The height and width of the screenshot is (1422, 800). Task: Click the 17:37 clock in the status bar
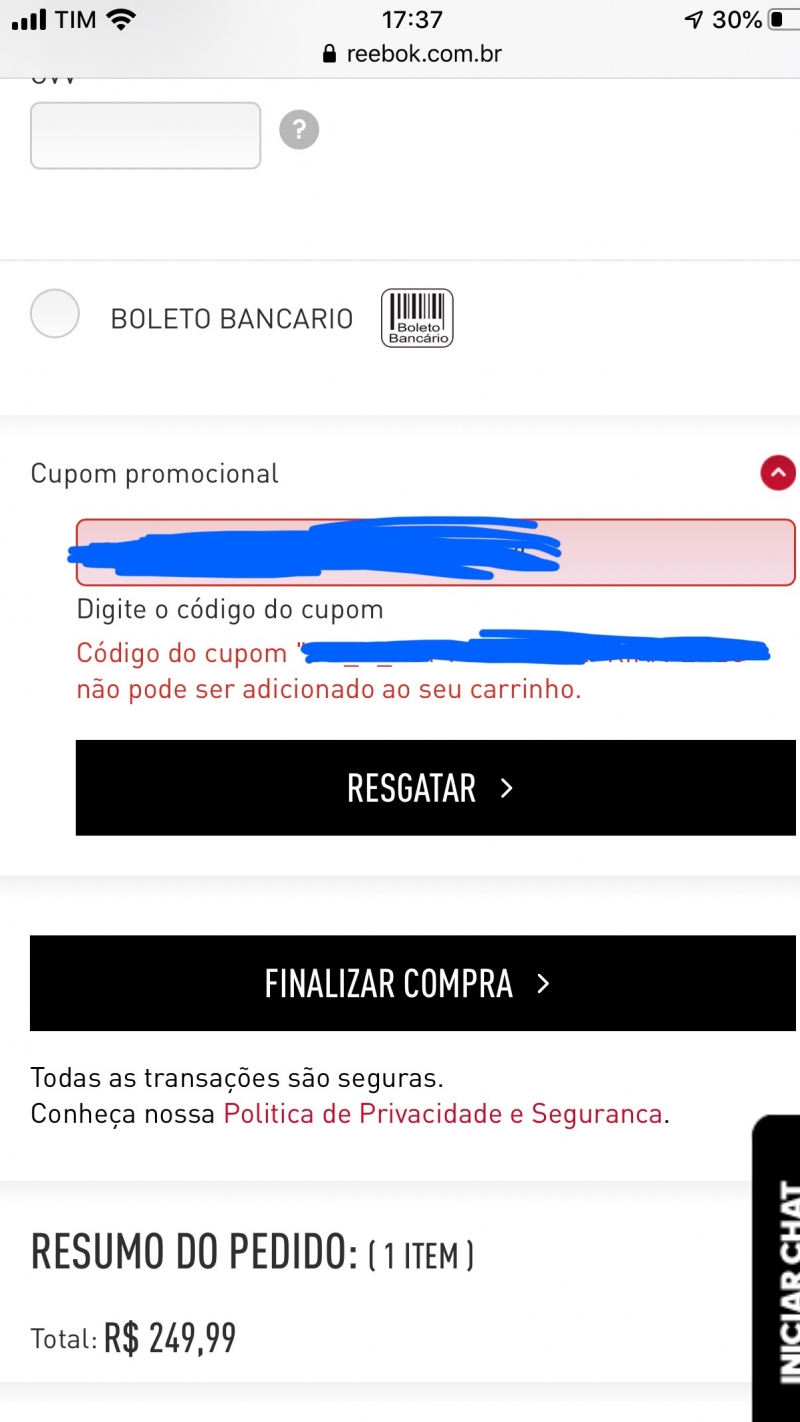413,17
